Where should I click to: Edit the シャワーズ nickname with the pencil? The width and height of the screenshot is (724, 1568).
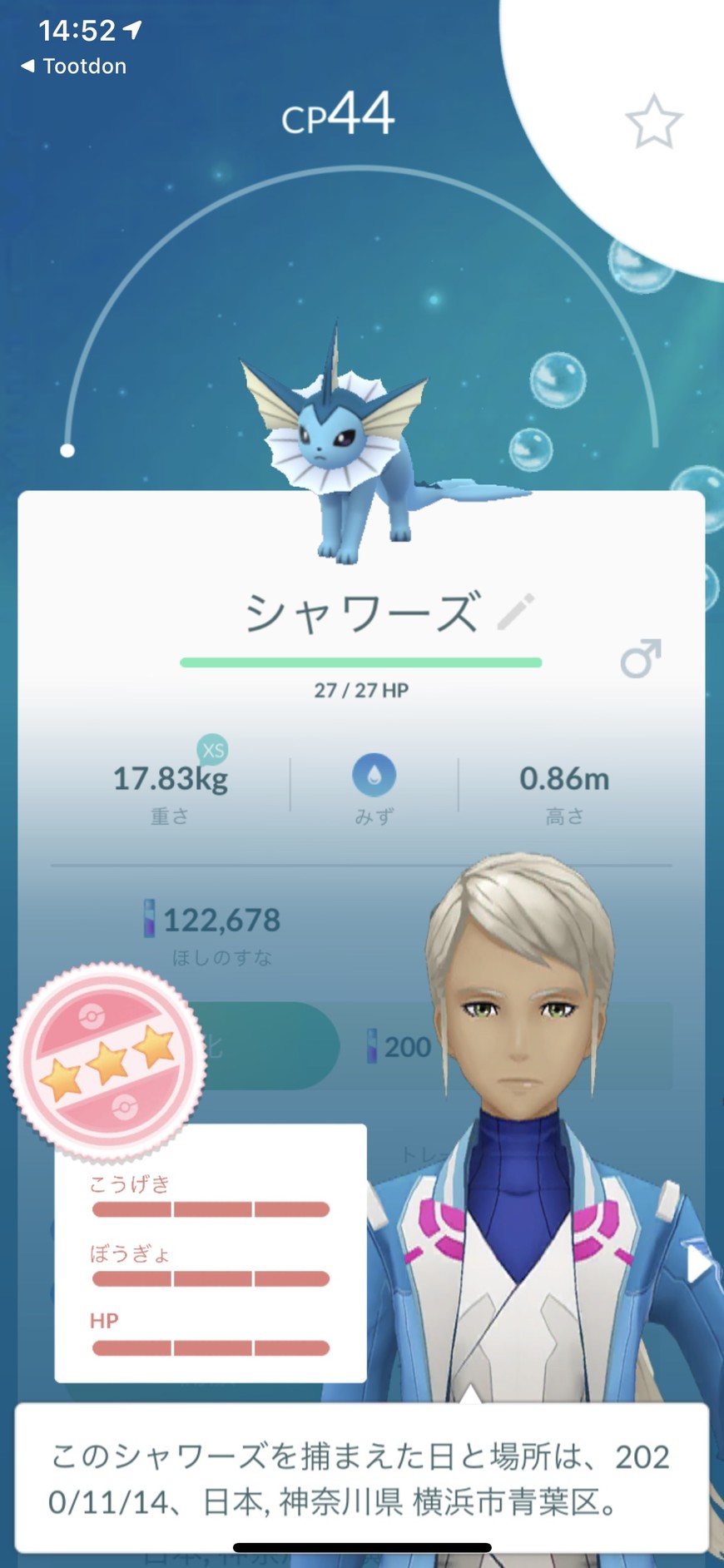point(515,613)
